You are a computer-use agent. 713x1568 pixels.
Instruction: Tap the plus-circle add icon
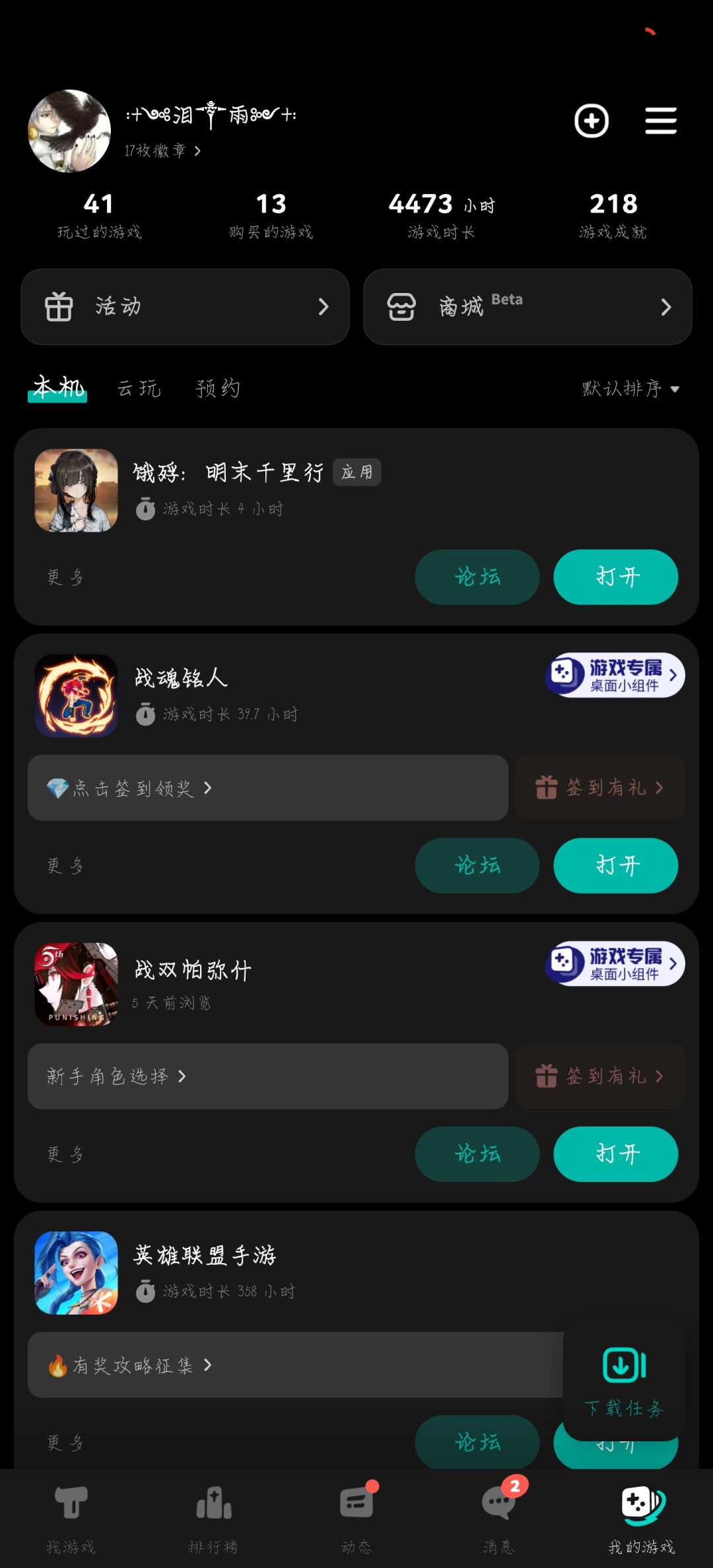[x=592, y=121]
